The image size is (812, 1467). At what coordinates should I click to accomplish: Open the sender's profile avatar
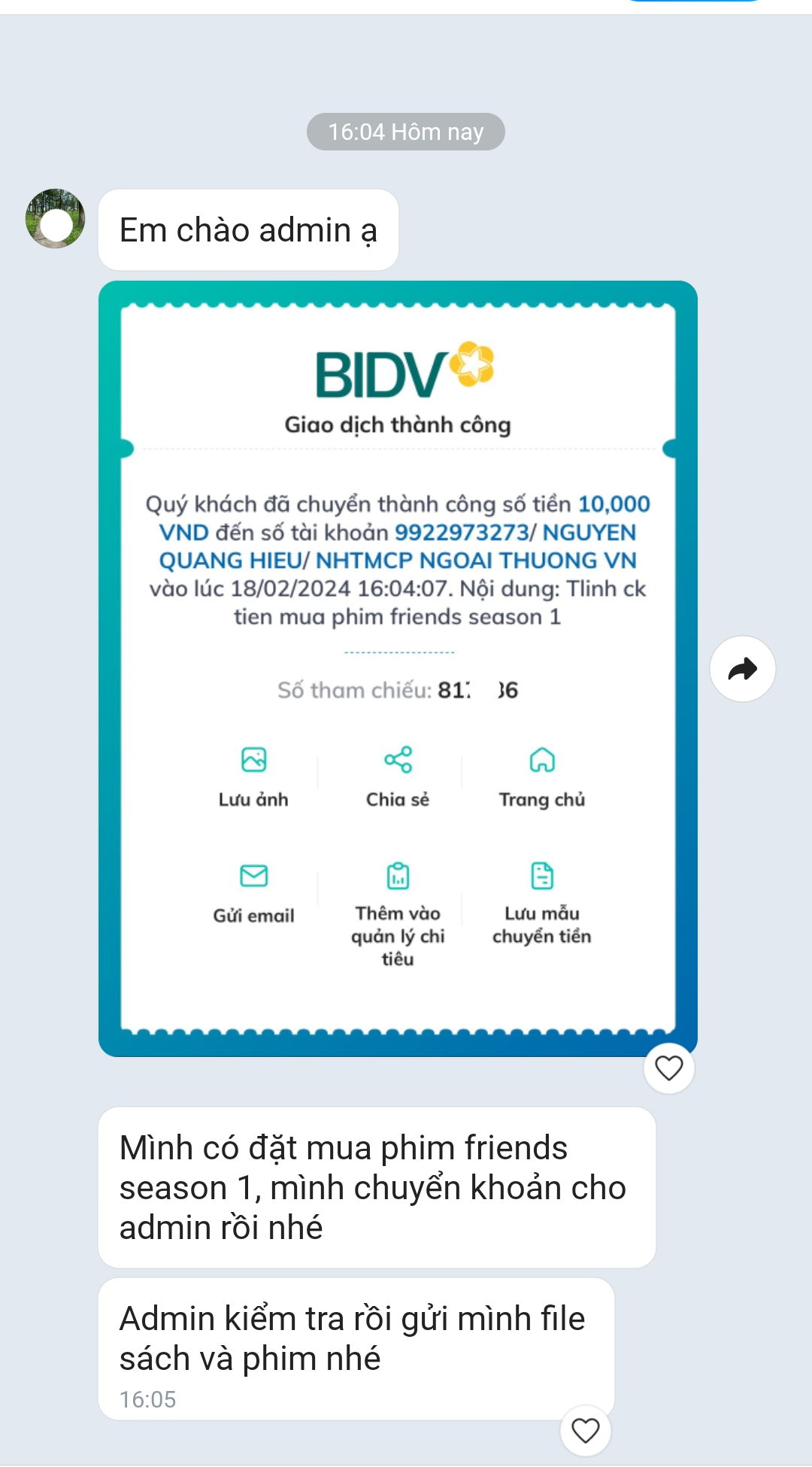tap(55, 219)
